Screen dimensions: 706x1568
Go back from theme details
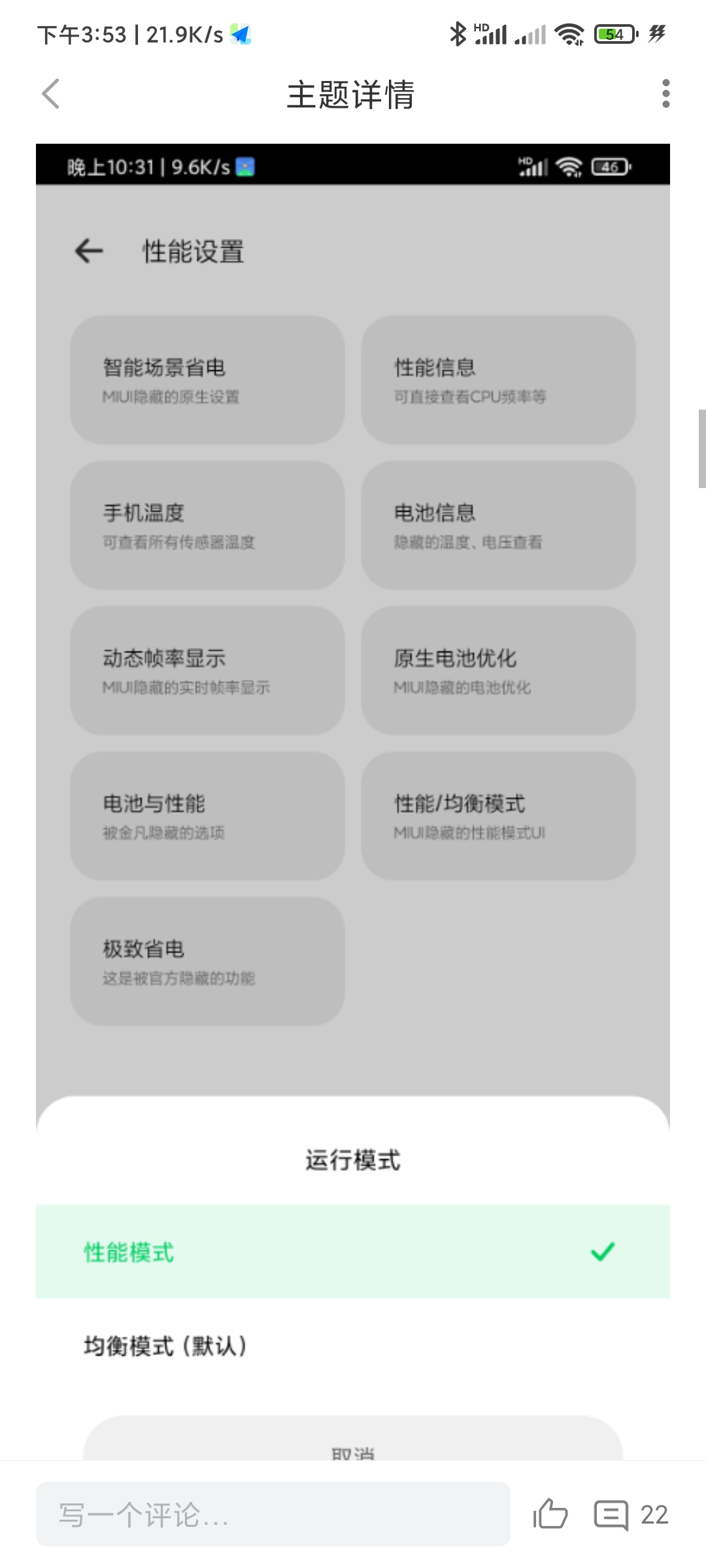(x=51, y=94)
